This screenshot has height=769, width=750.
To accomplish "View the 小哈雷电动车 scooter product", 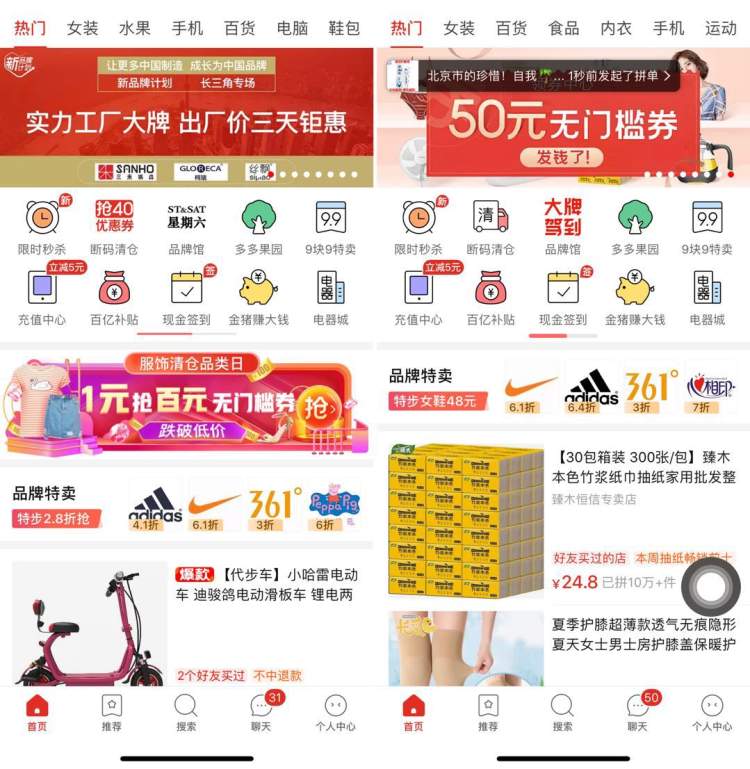I will click(186, 620).
